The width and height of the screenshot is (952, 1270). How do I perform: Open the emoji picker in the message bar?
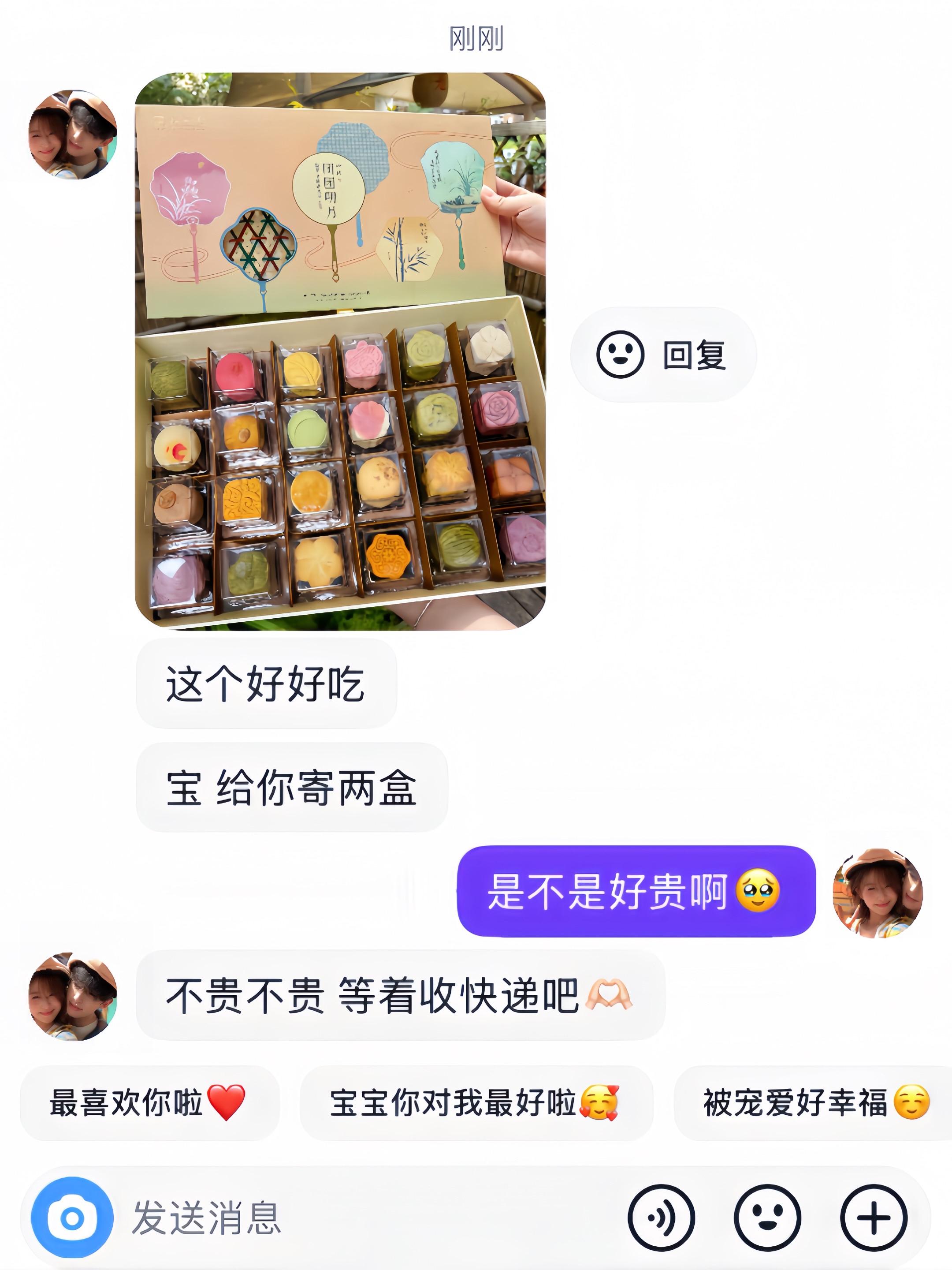pos(767,1218)
